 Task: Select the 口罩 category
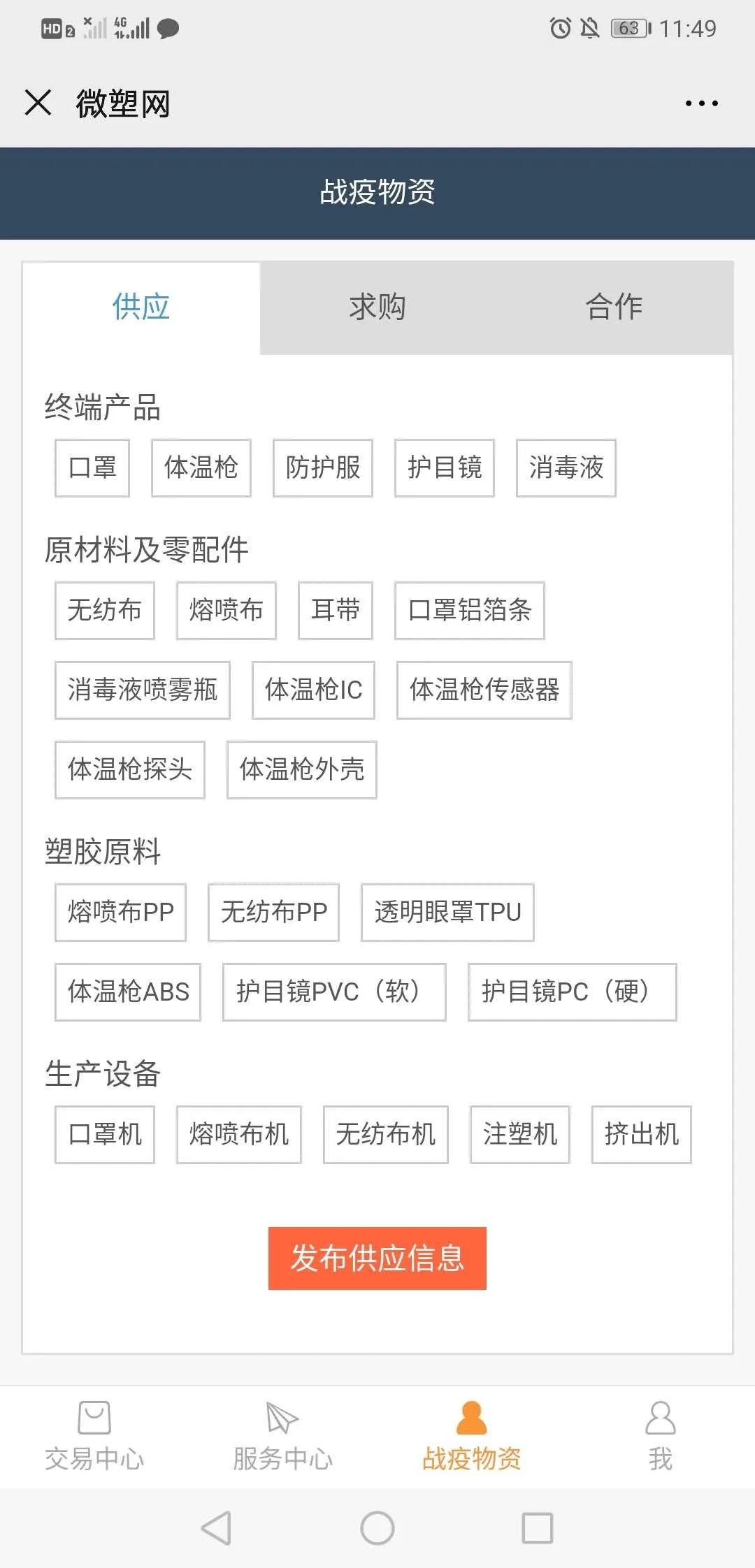(91, 468)
